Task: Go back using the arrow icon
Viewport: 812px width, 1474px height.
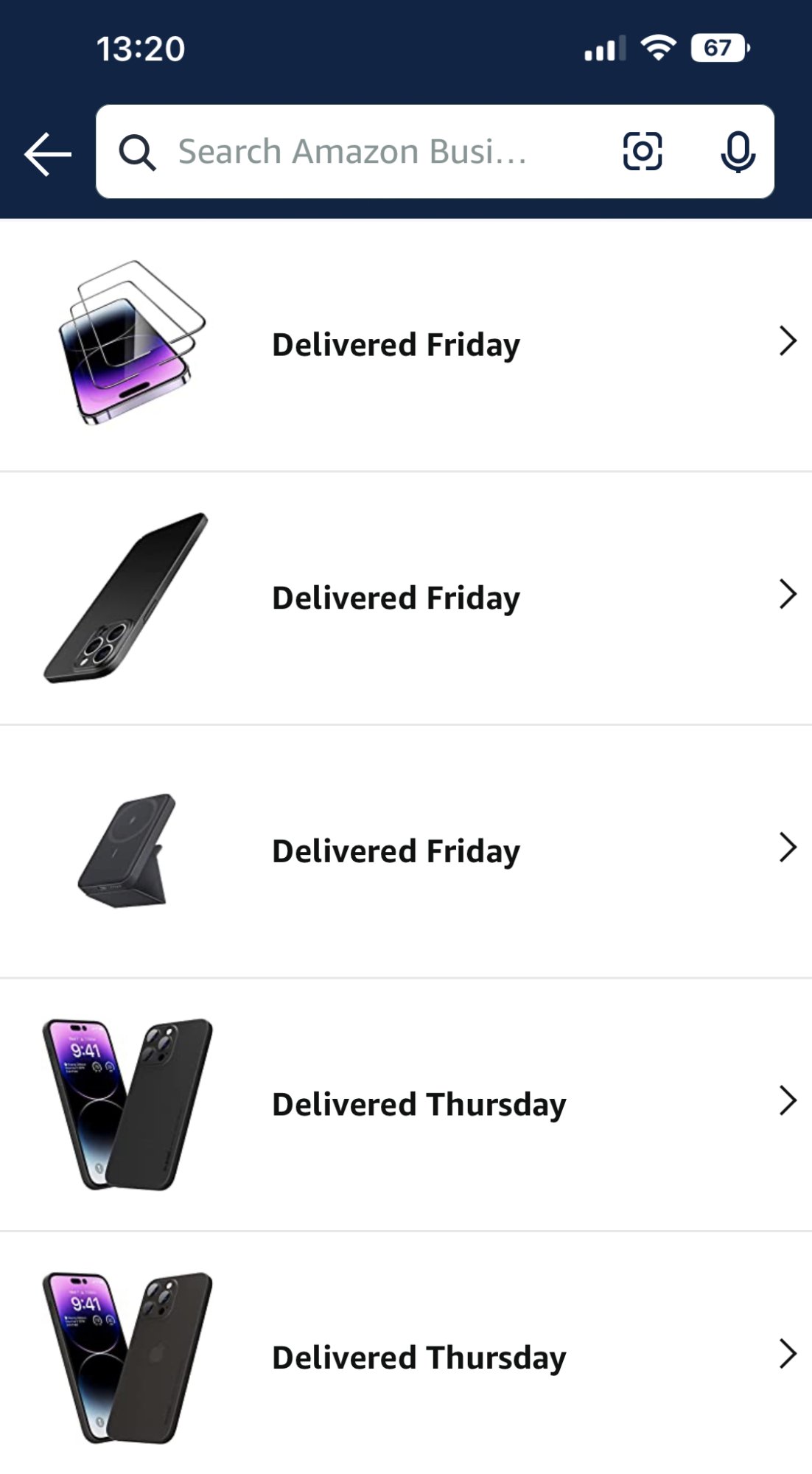Action: click(x=47, y=154)
